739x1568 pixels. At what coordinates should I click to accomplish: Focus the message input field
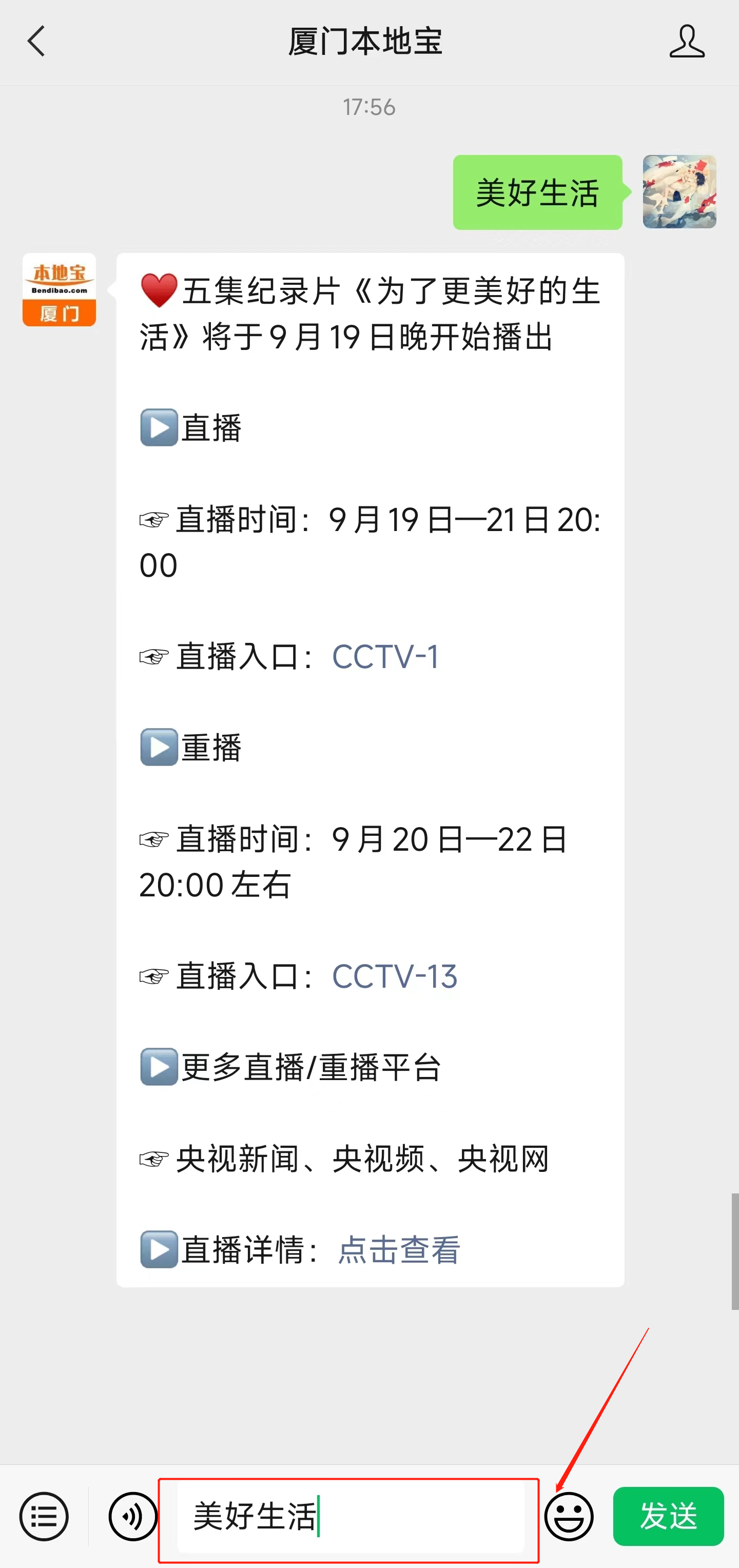(350, 1516)
